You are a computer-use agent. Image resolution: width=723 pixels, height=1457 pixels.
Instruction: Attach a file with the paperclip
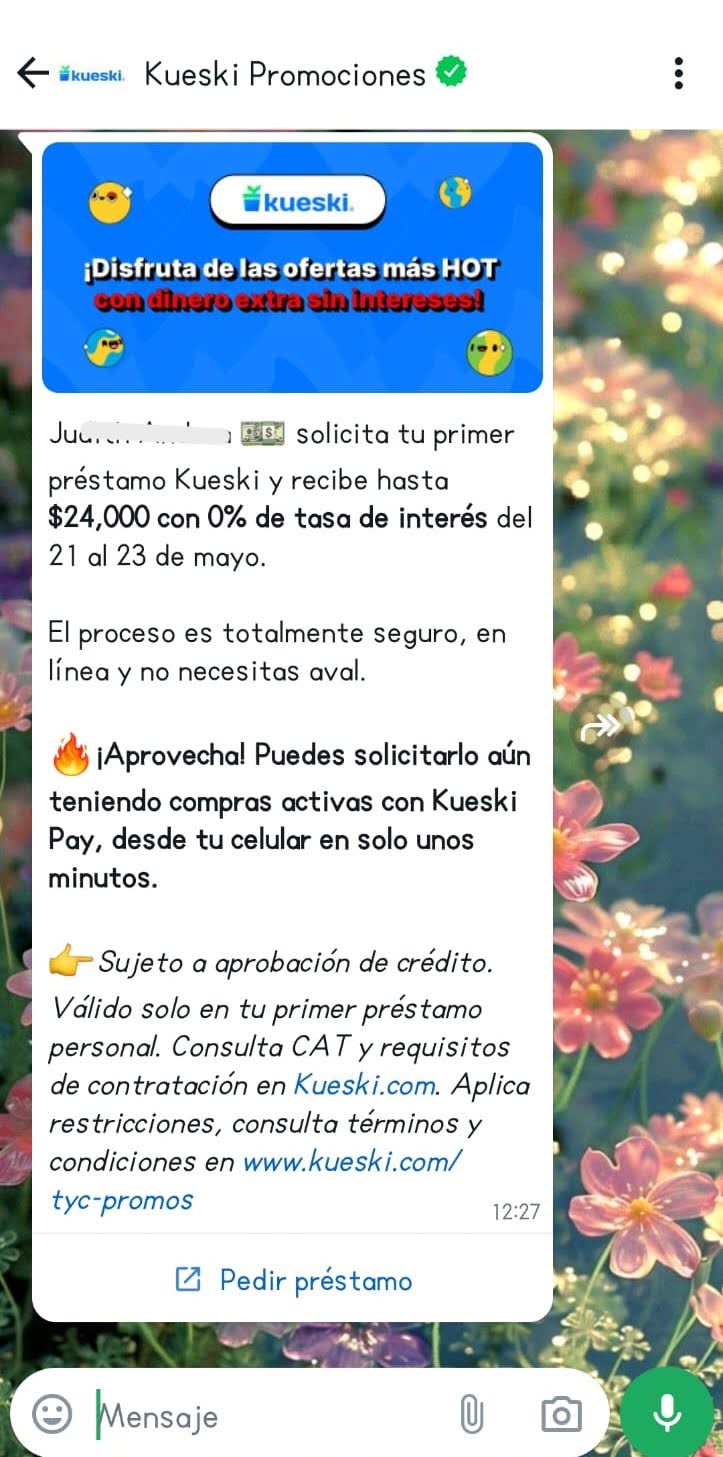pos(471,1414)
